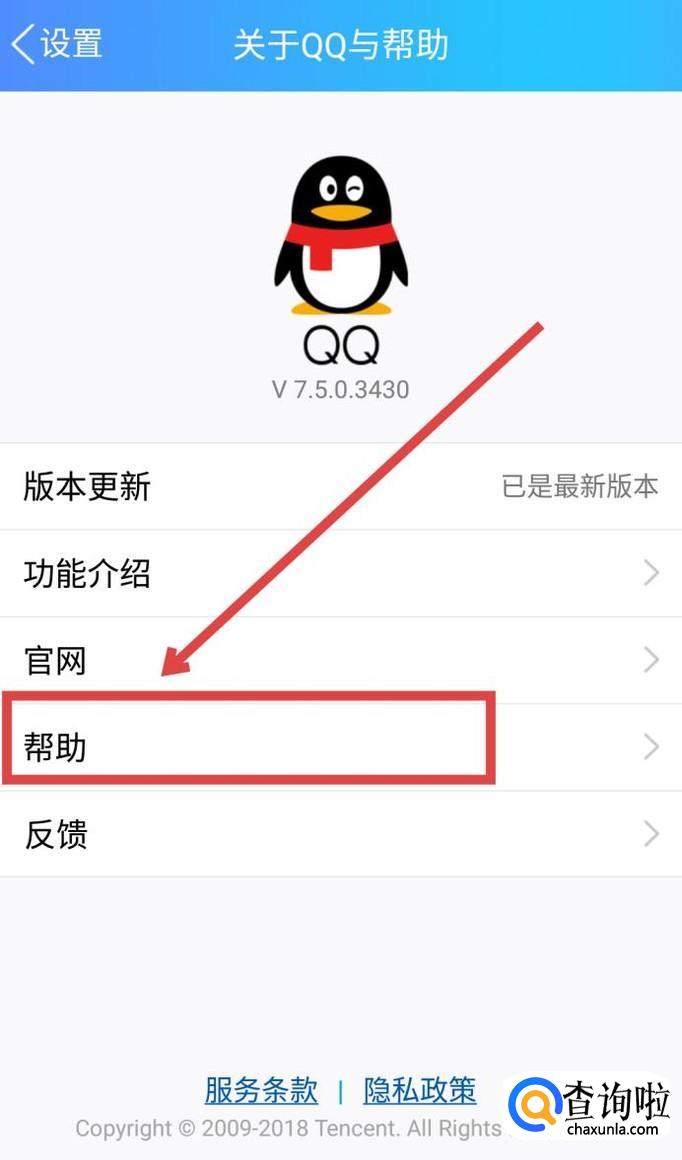Go back to 设置
Screen dimensions: 682x1160
pos(58,45)
